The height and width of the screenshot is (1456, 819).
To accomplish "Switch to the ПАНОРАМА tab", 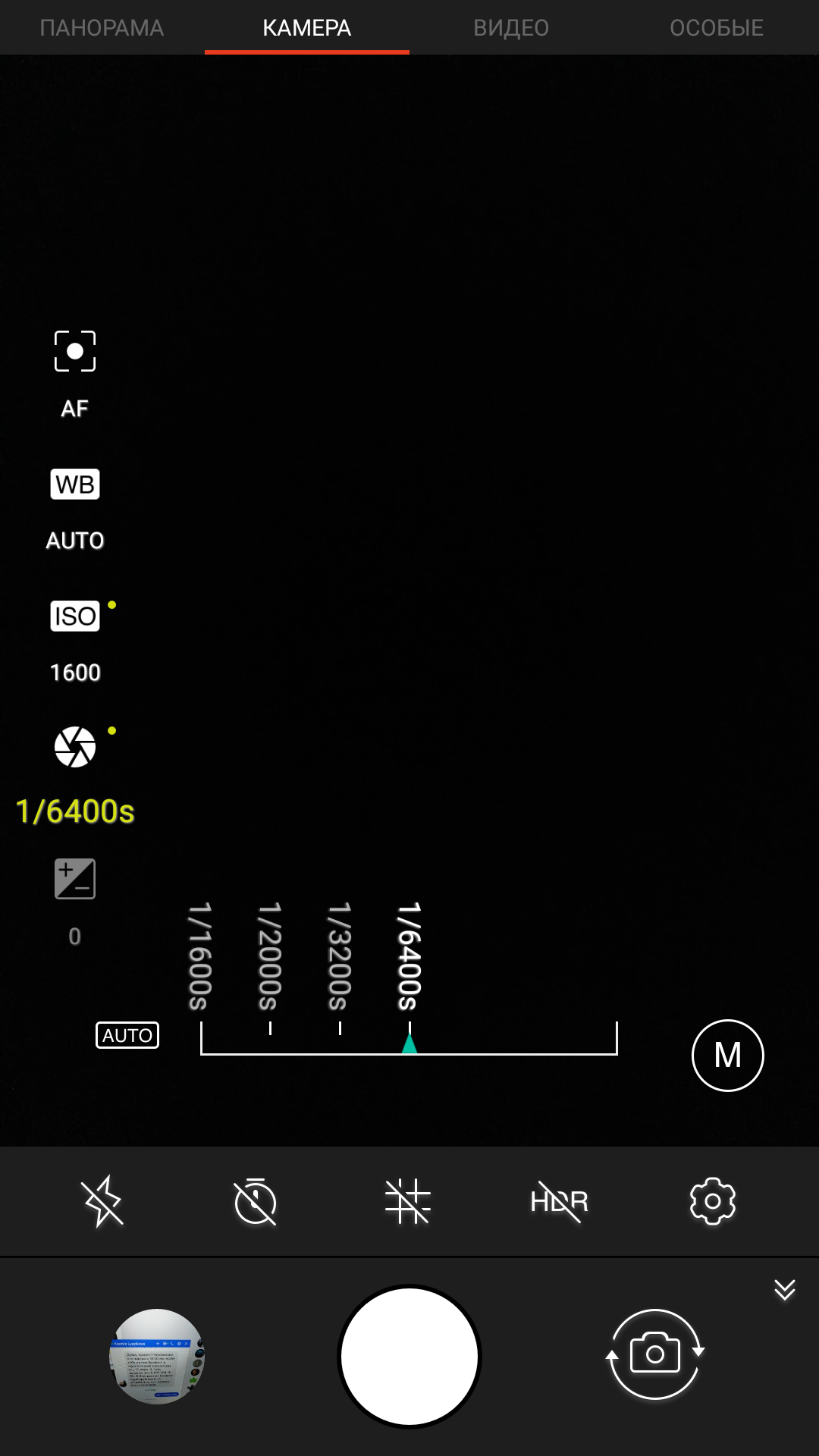I will (102, 28).
